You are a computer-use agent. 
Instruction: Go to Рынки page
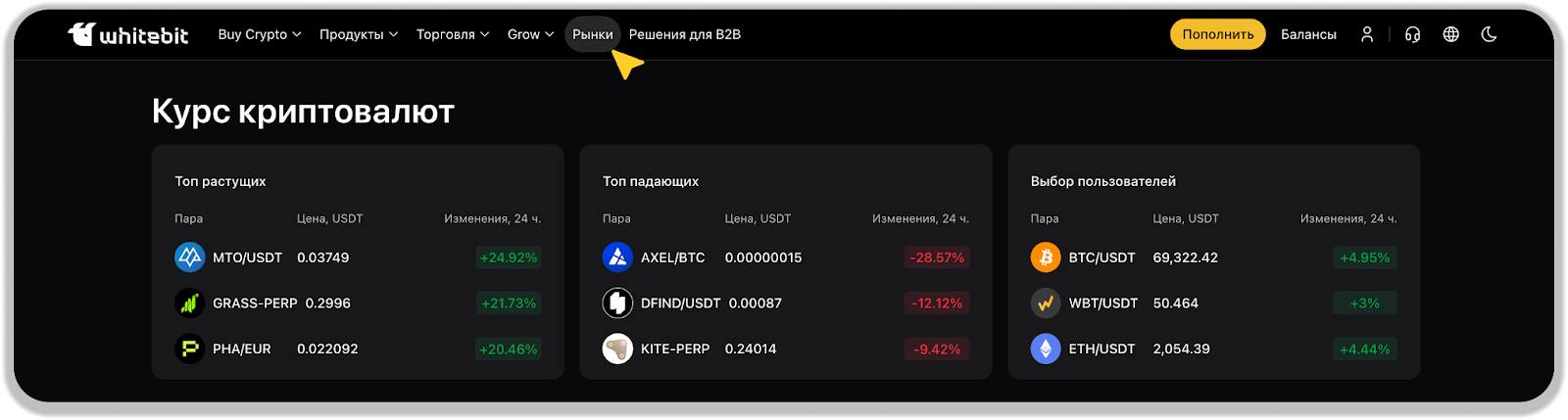pyautogui.click(x=592, y=34)
